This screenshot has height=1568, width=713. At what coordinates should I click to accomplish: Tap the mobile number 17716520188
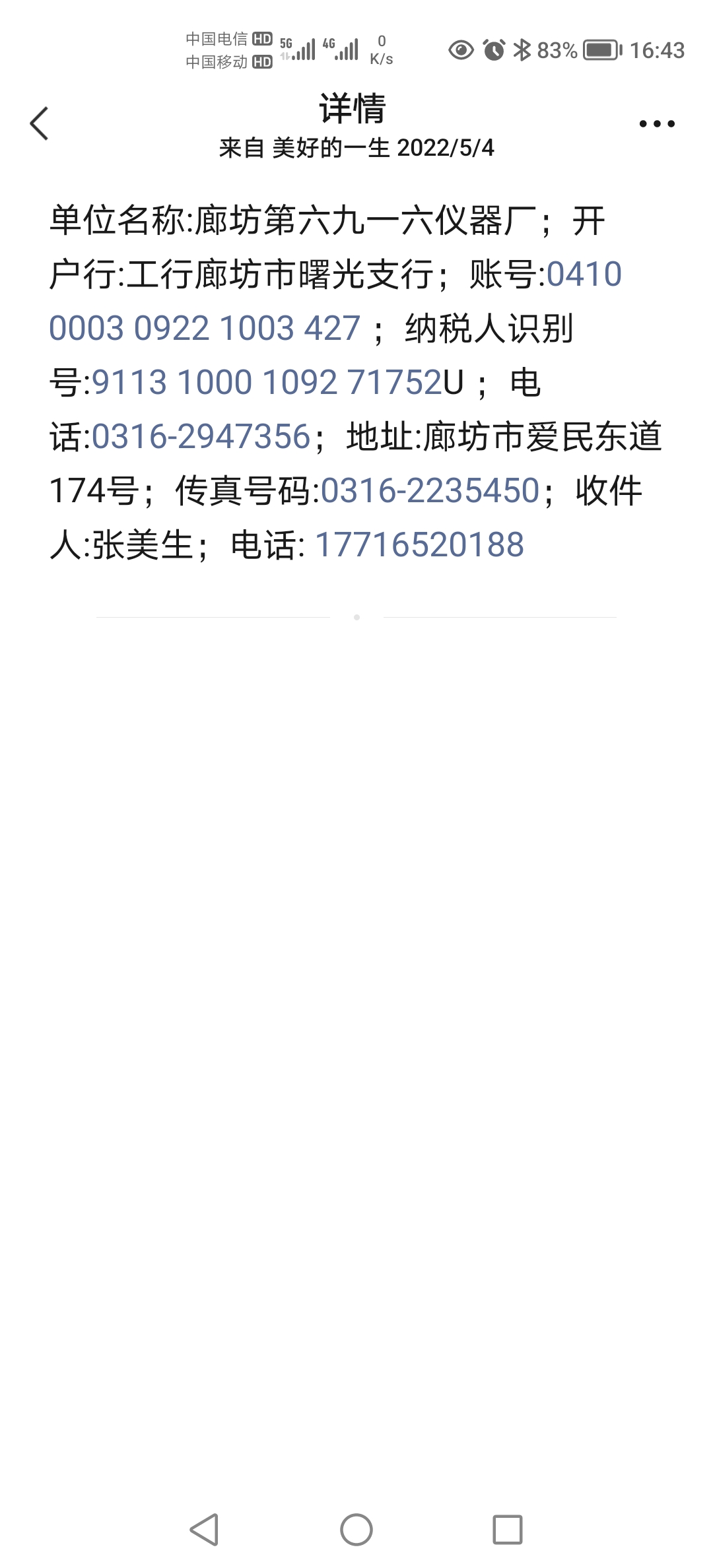420,545
